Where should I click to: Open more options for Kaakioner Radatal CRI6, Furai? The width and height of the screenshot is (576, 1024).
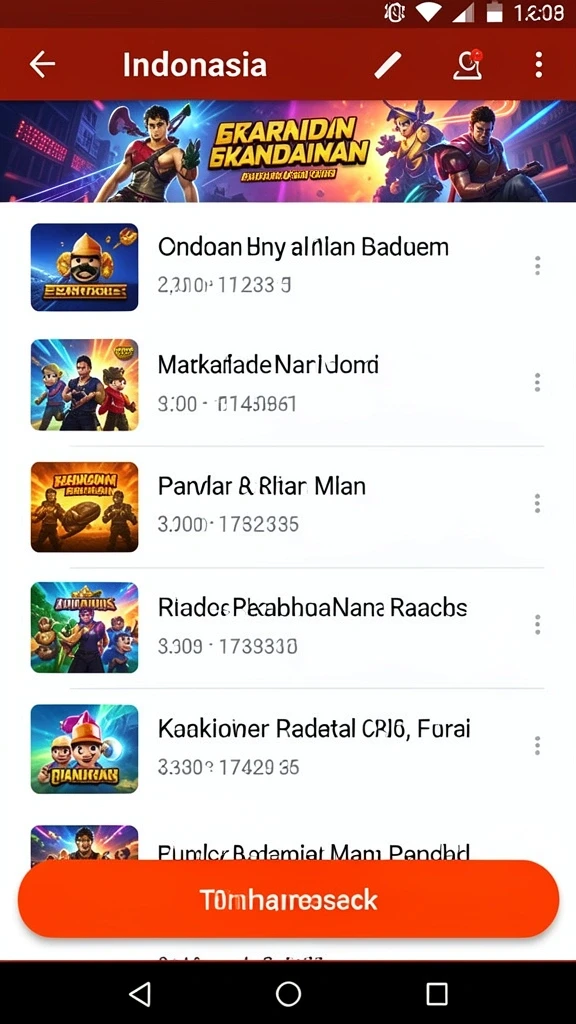537,745
